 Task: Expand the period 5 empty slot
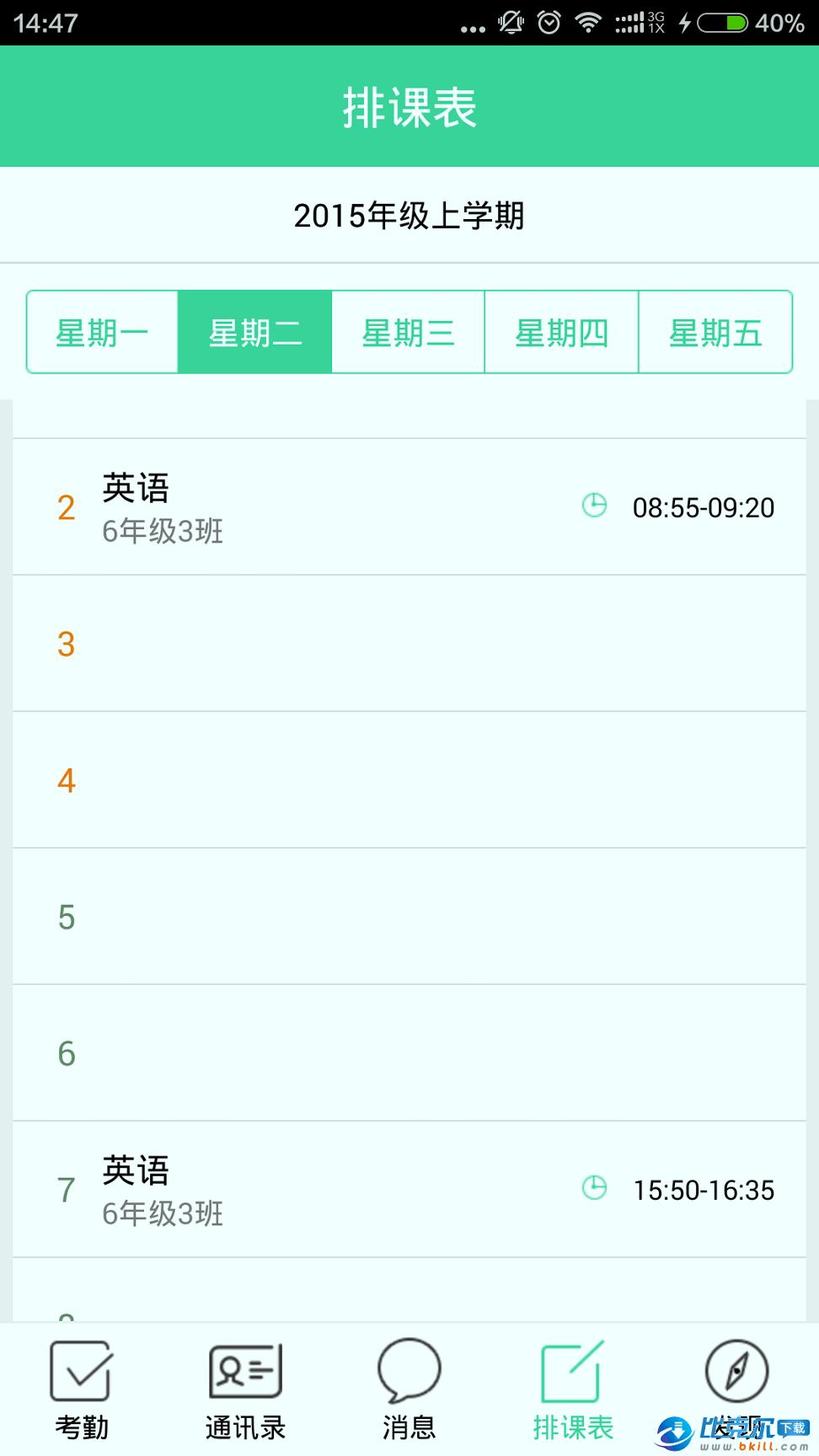(x=409, y=916)
